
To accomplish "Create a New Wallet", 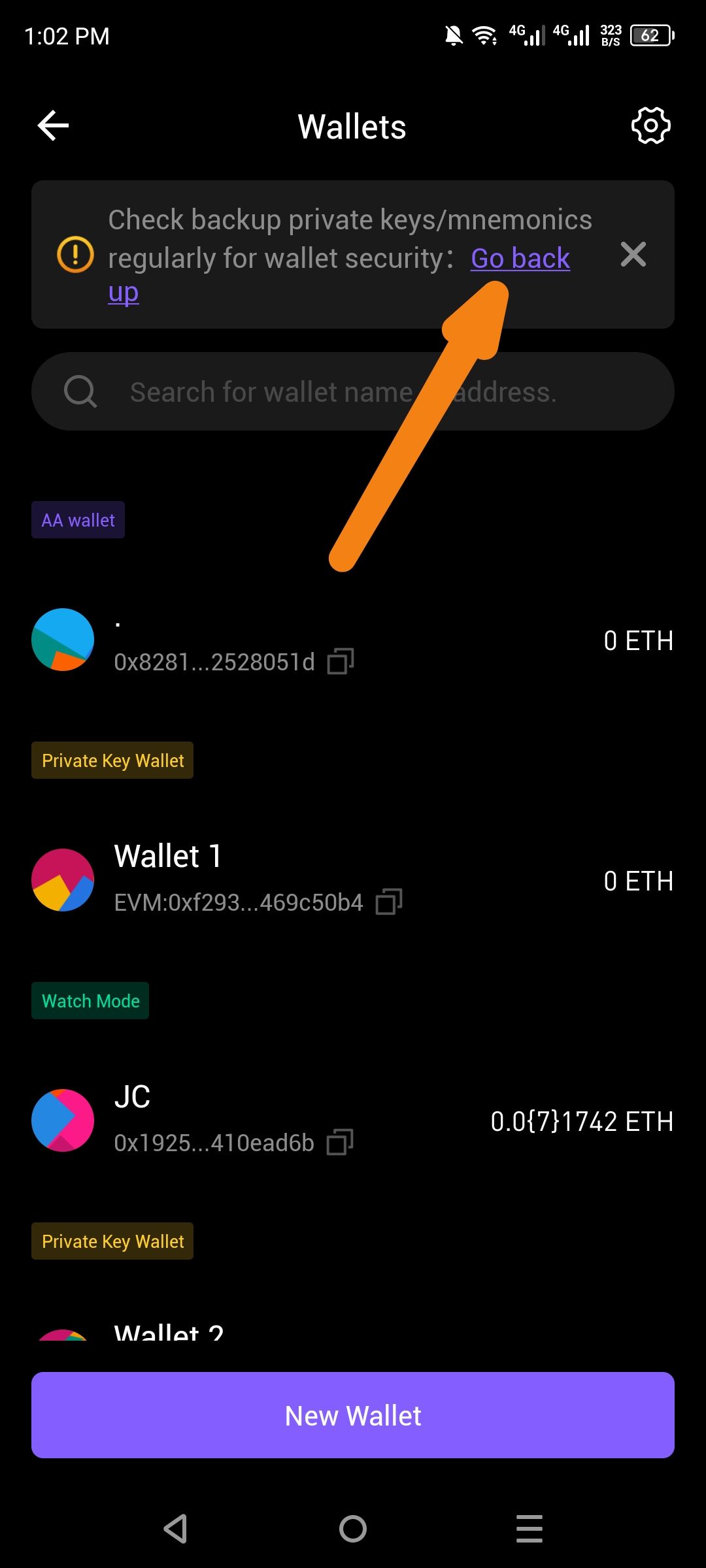I will tap(353, 1415).
